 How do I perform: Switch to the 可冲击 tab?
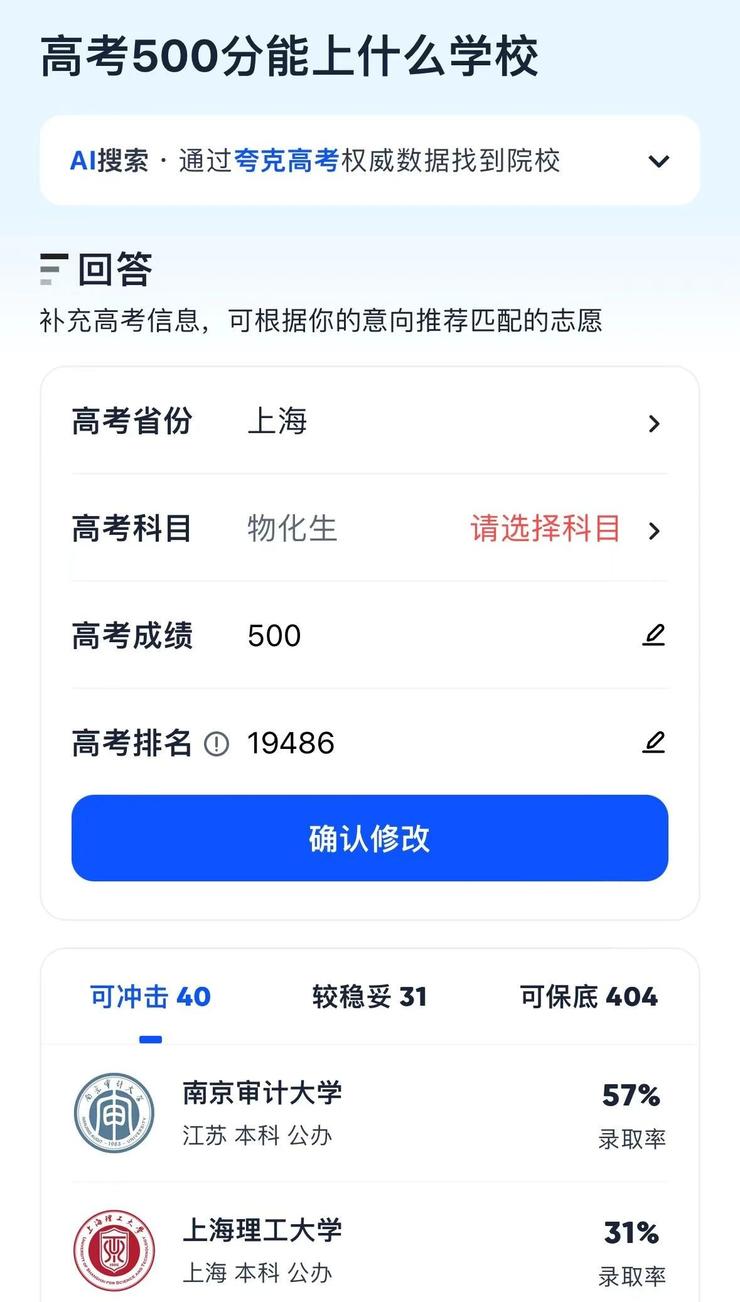pos(150,997)
